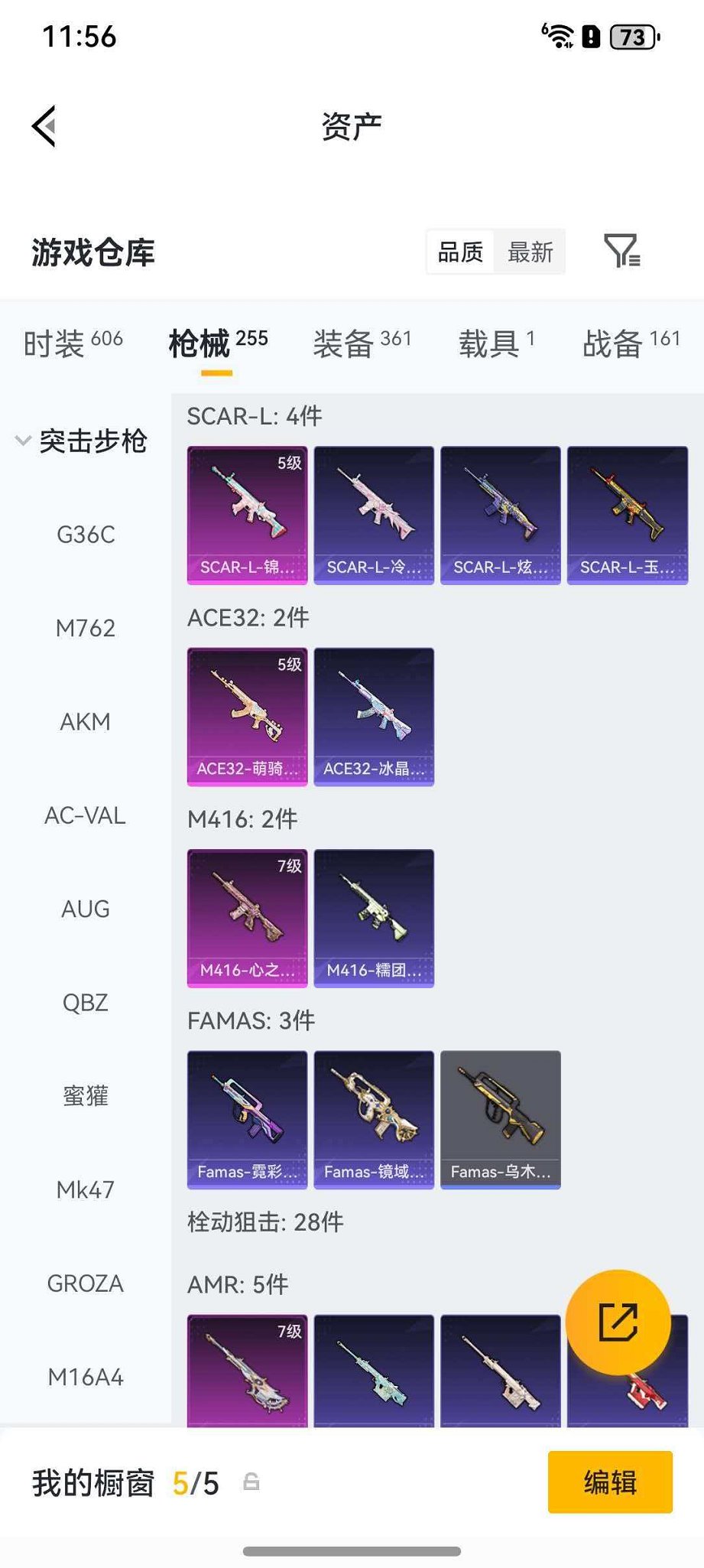704x1568 pixels.
Task: Open the SCAR-L-锦 weapon skin thumbnail
Action: click(246, 514)
